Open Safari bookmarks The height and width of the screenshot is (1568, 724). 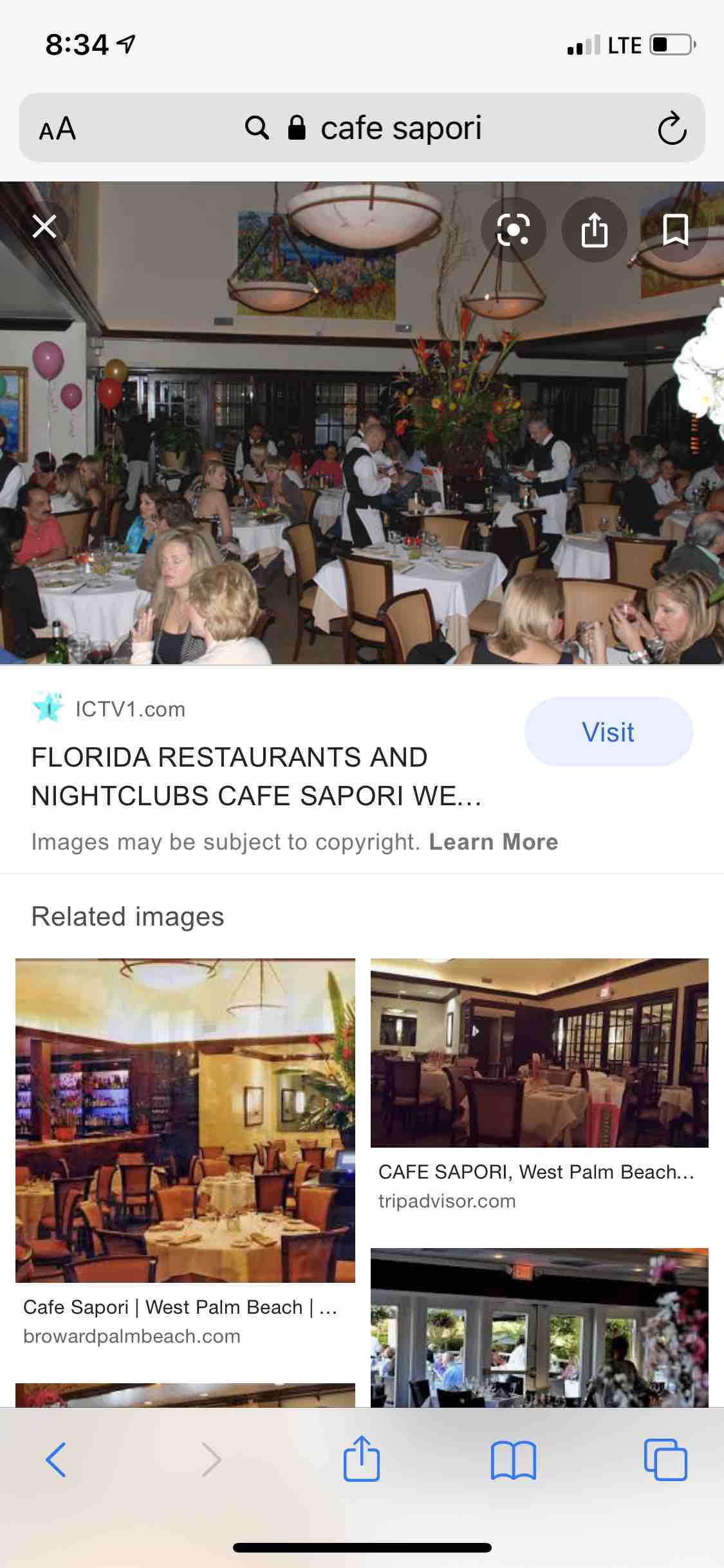513,1459
